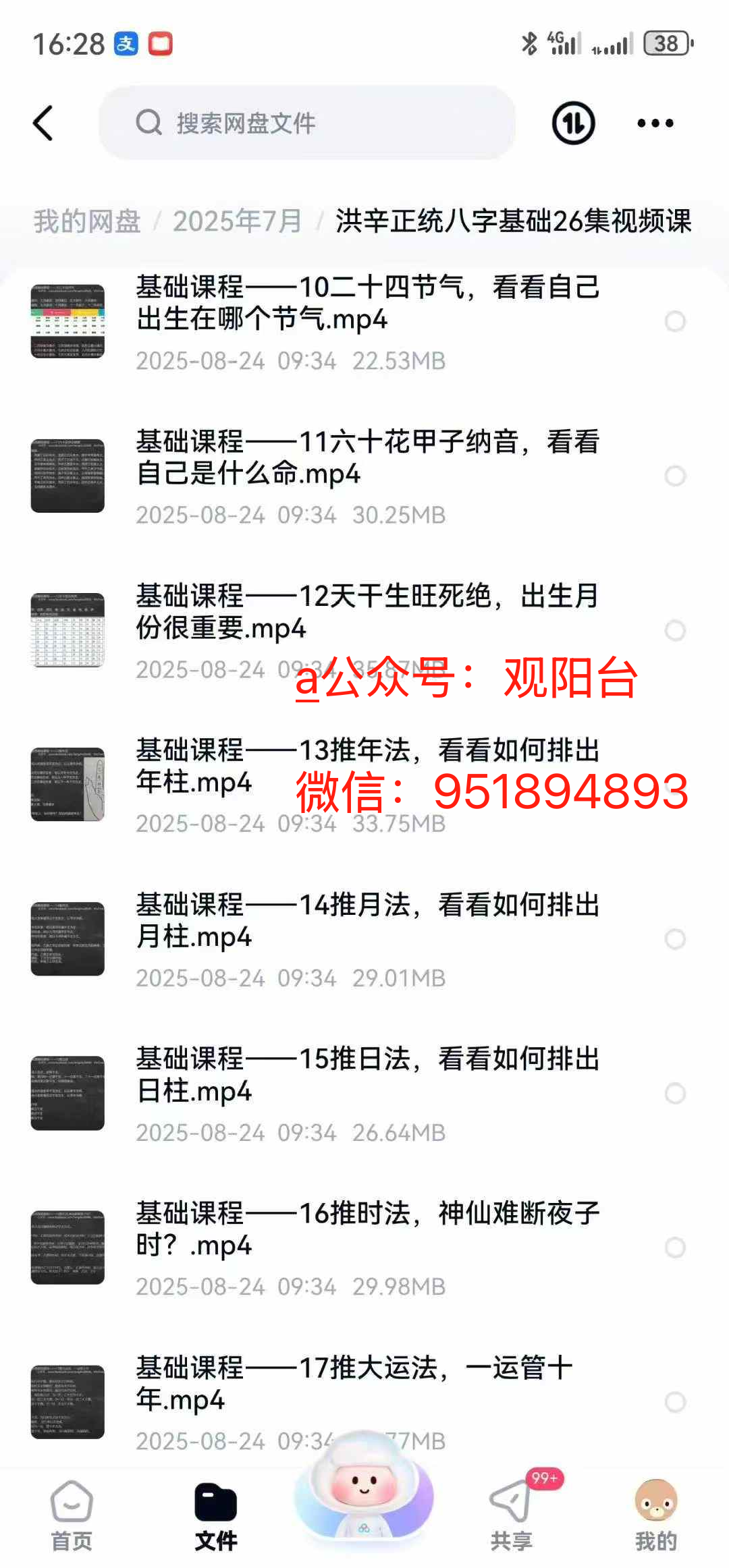This screenshot has height=1568, width=729.
Task: Select the checkbox for 17推大运法 video
Action: pyautogui.click(x=675, y=1402)
